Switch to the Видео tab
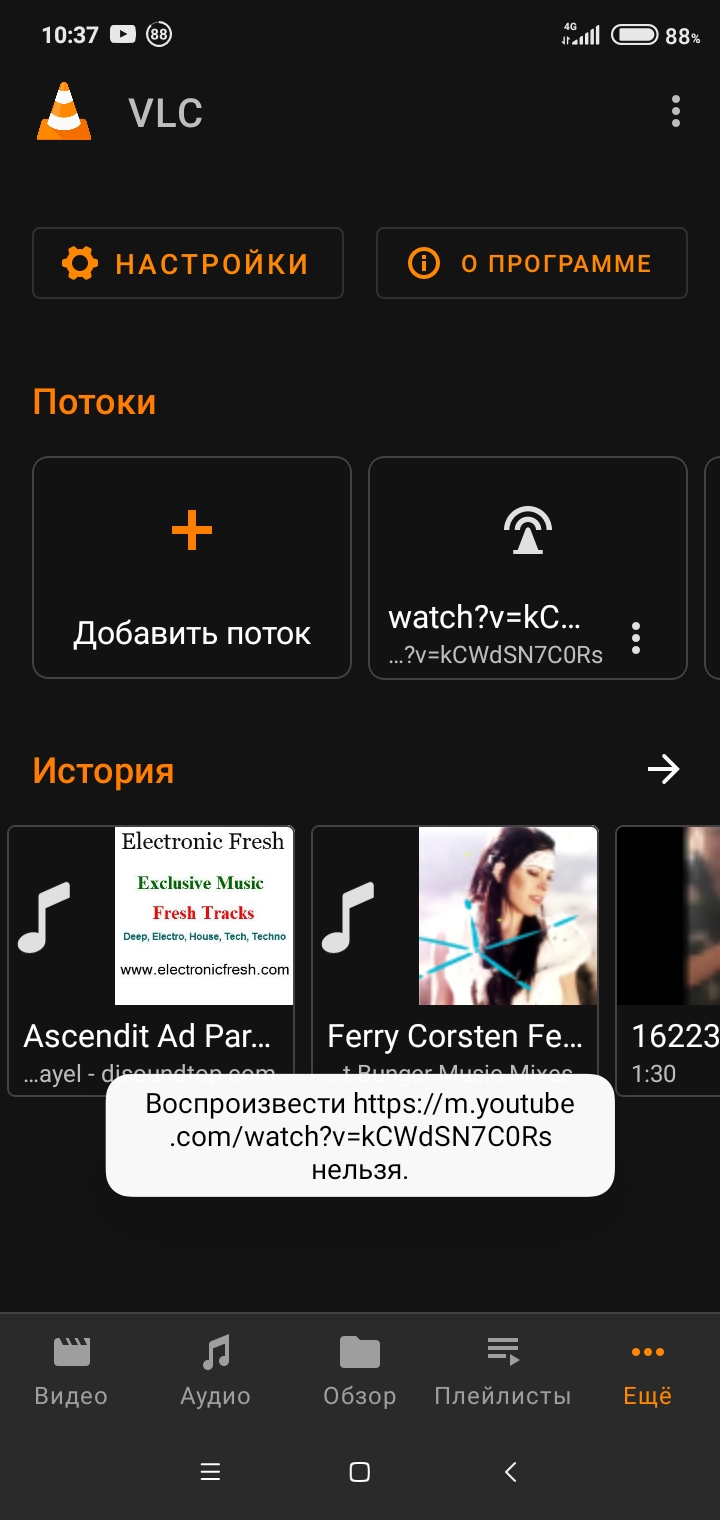This screenshot has width=720, height=1520. point(71,1370)
